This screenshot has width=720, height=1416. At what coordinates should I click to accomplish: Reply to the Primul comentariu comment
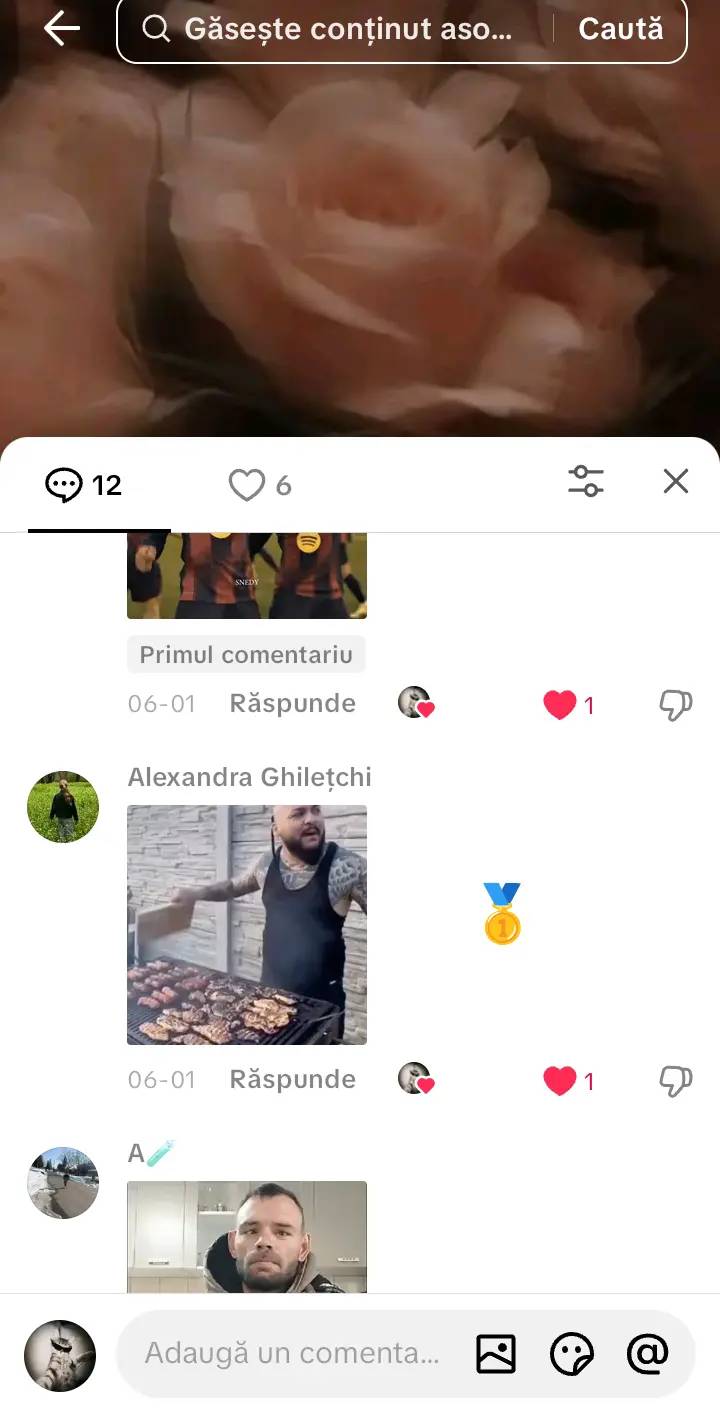(293, 703)
